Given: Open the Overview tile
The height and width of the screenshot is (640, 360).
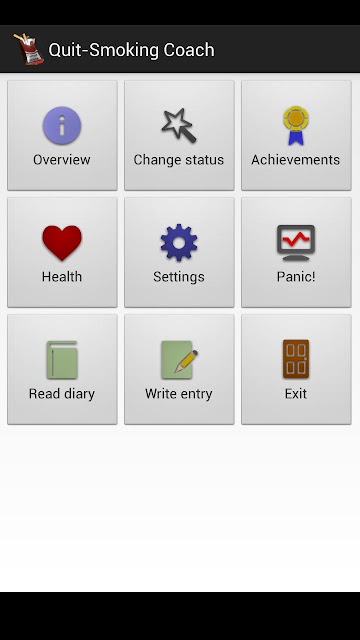Looking at the screenshot, I should click(62, 135).
